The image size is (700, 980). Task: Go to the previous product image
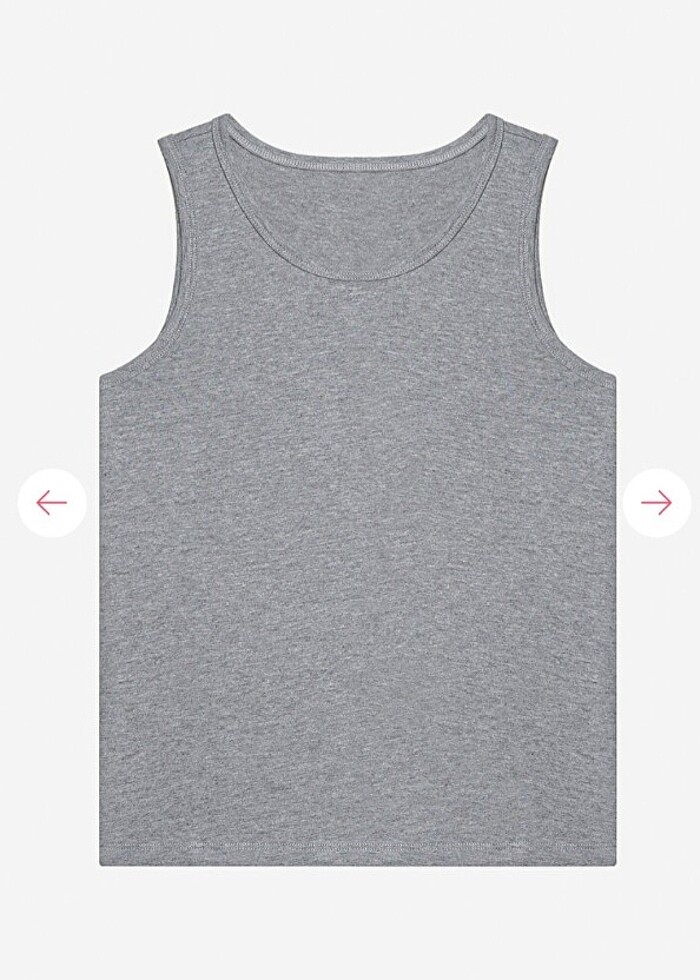pyautogui.click(x=52, y=502)
